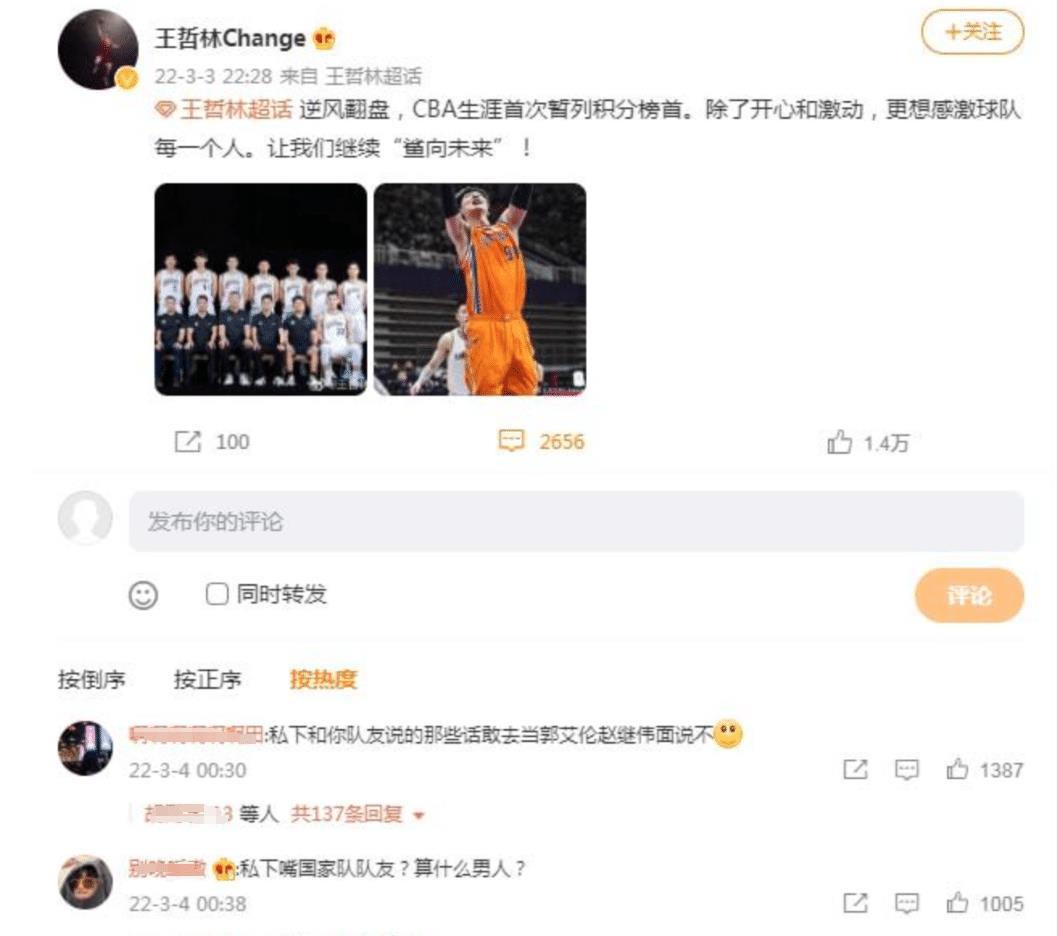Reply to the comment posted 22-3-4 00:30
The width and height of the screenshot is (1057, 936).
pos(907,770)
